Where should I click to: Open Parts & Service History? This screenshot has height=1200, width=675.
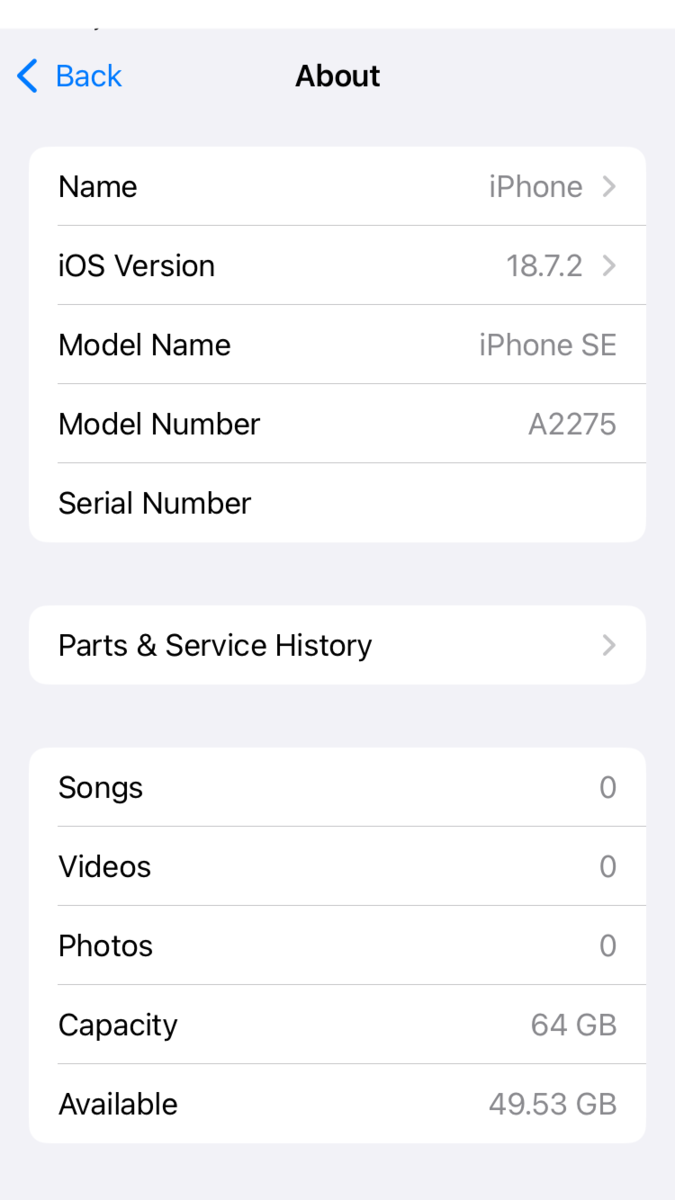pyautogui.click(x=337, y=645)
